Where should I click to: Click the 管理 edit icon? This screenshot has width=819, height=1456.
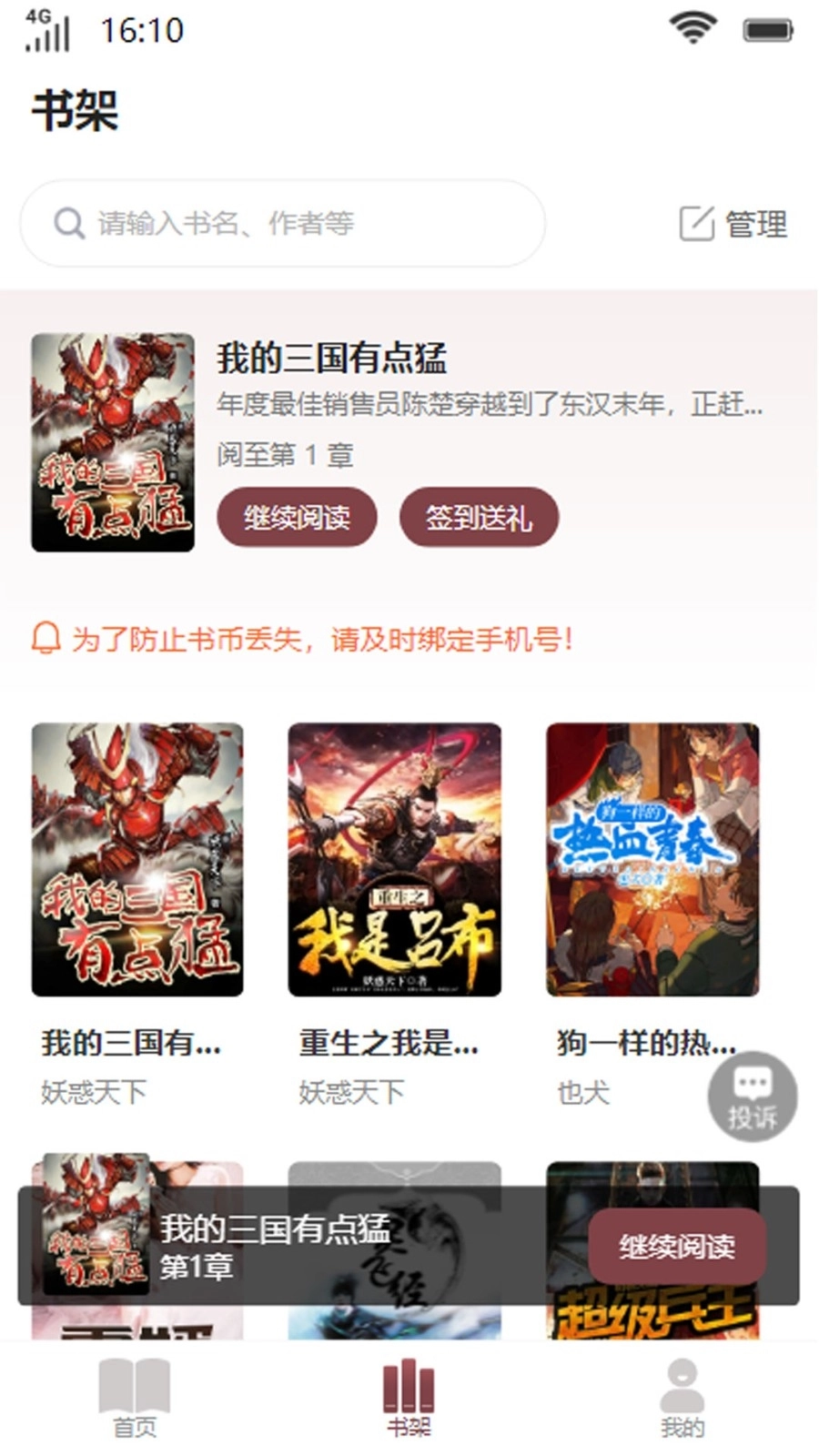(x=697, y=223)
